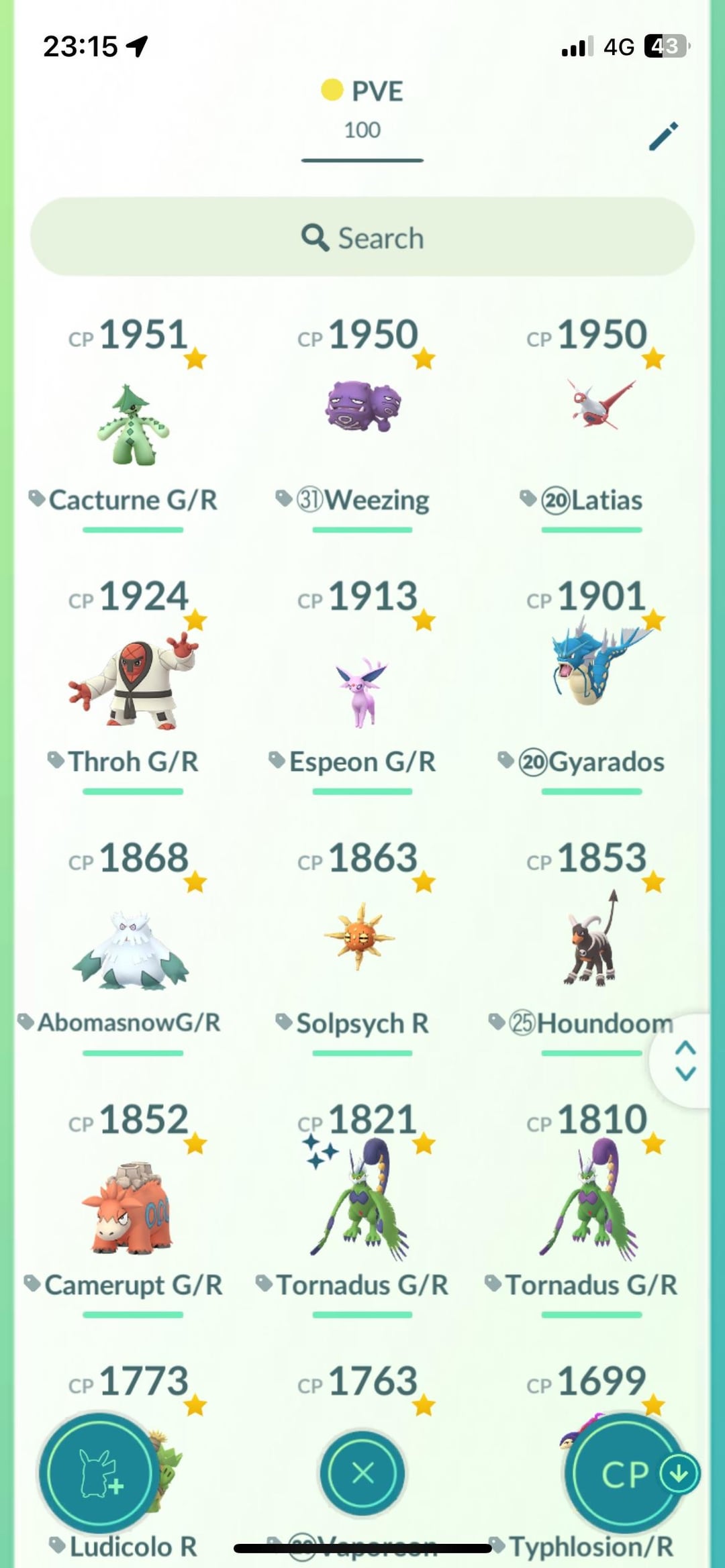Open the shiny Tornadus G/R CP 1821
This screenshot has width=725, height=1568.
[x=362, y=1201]
